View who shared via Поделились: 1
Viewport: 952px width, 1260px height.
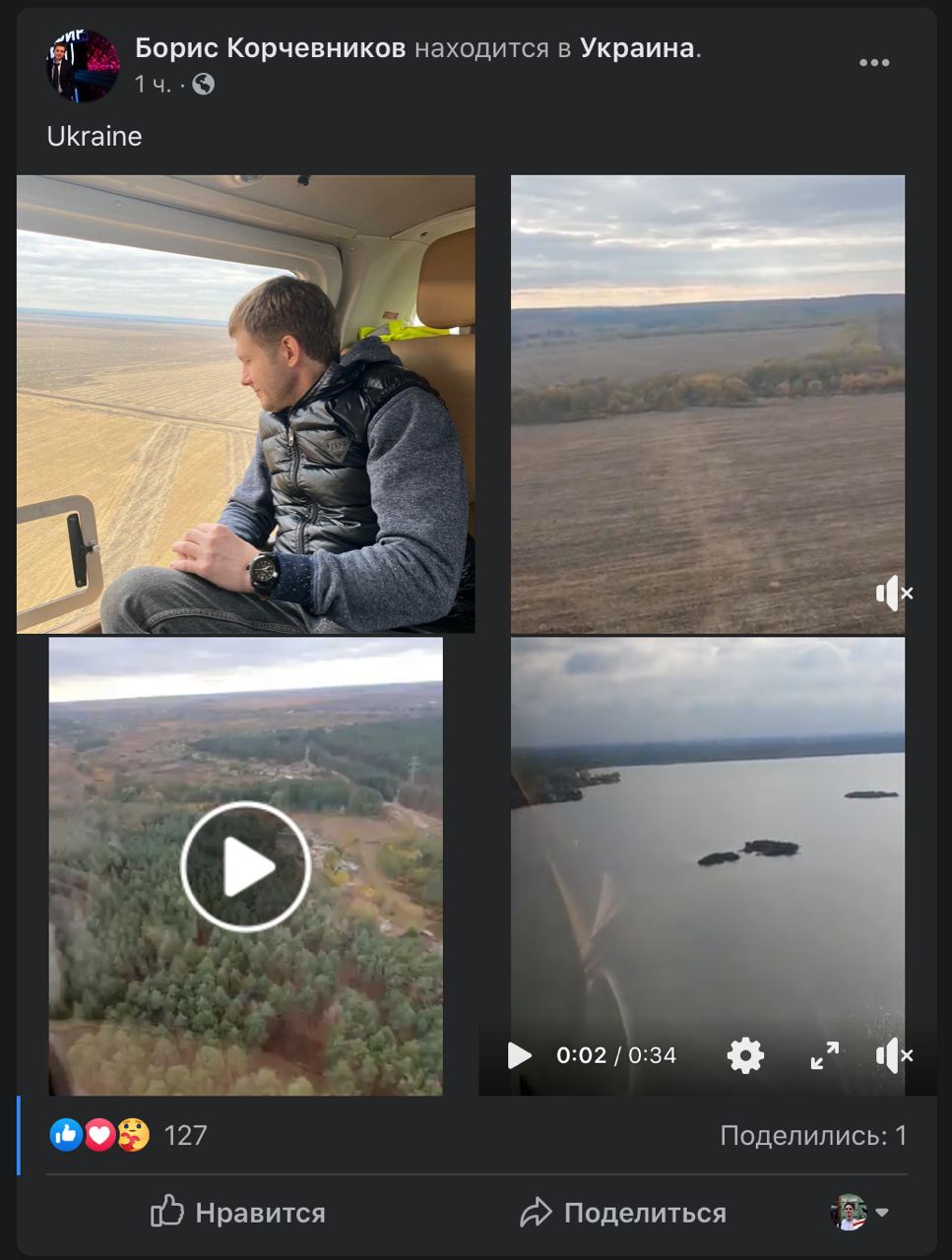812,1136
